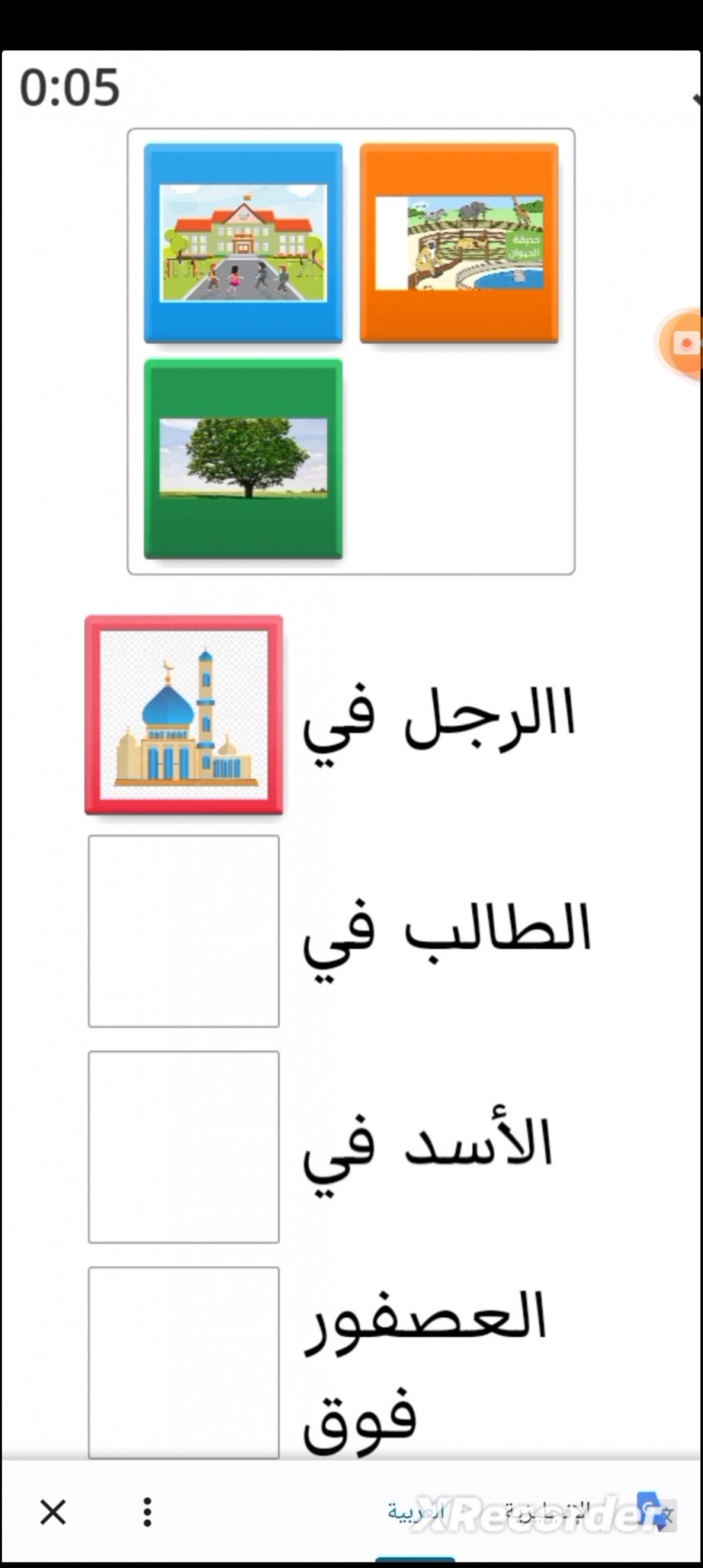The width and height of the screenshot is (703, 1568).
Task: Switch to the العربية language tab
Action: [416, 1512]
